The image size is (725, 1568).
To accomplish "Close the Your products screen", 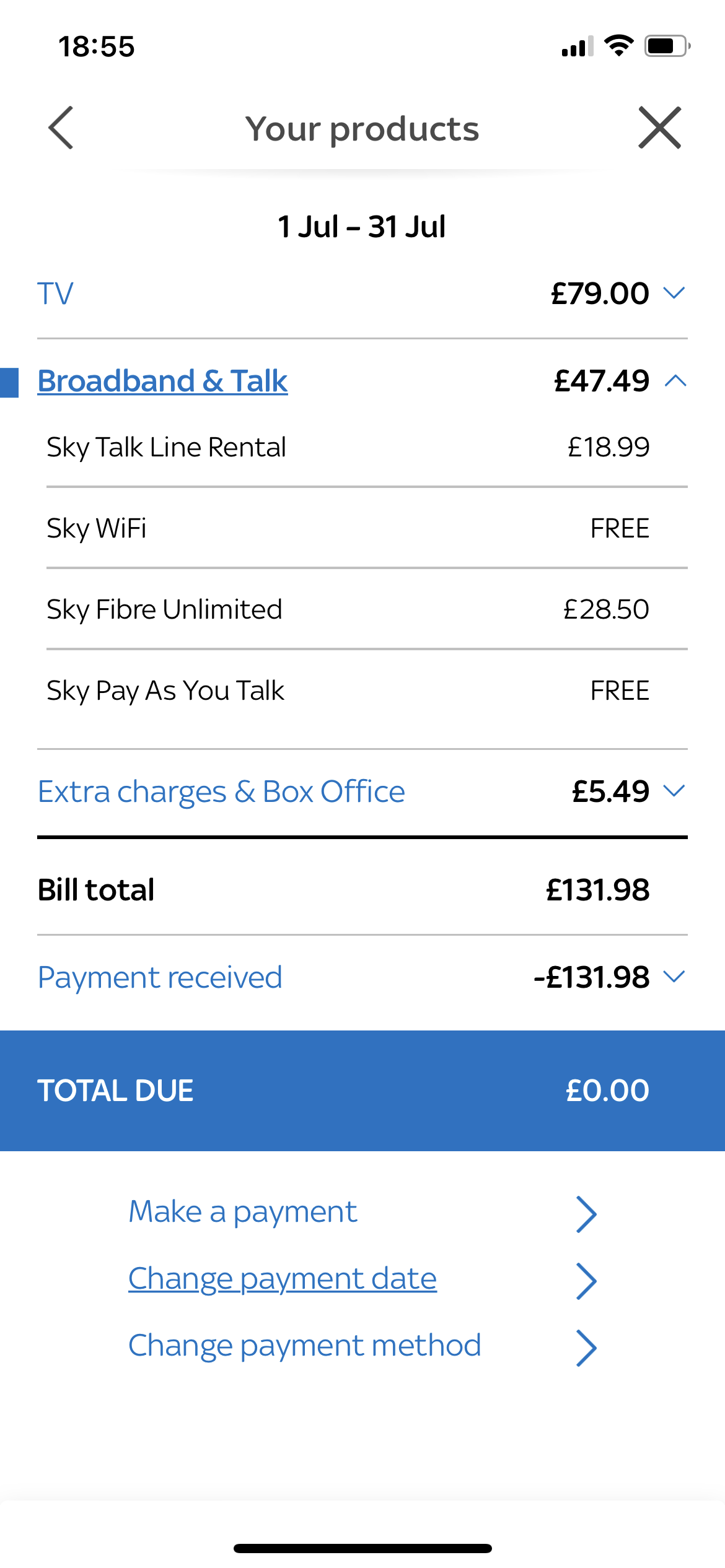I will (659, 128).
